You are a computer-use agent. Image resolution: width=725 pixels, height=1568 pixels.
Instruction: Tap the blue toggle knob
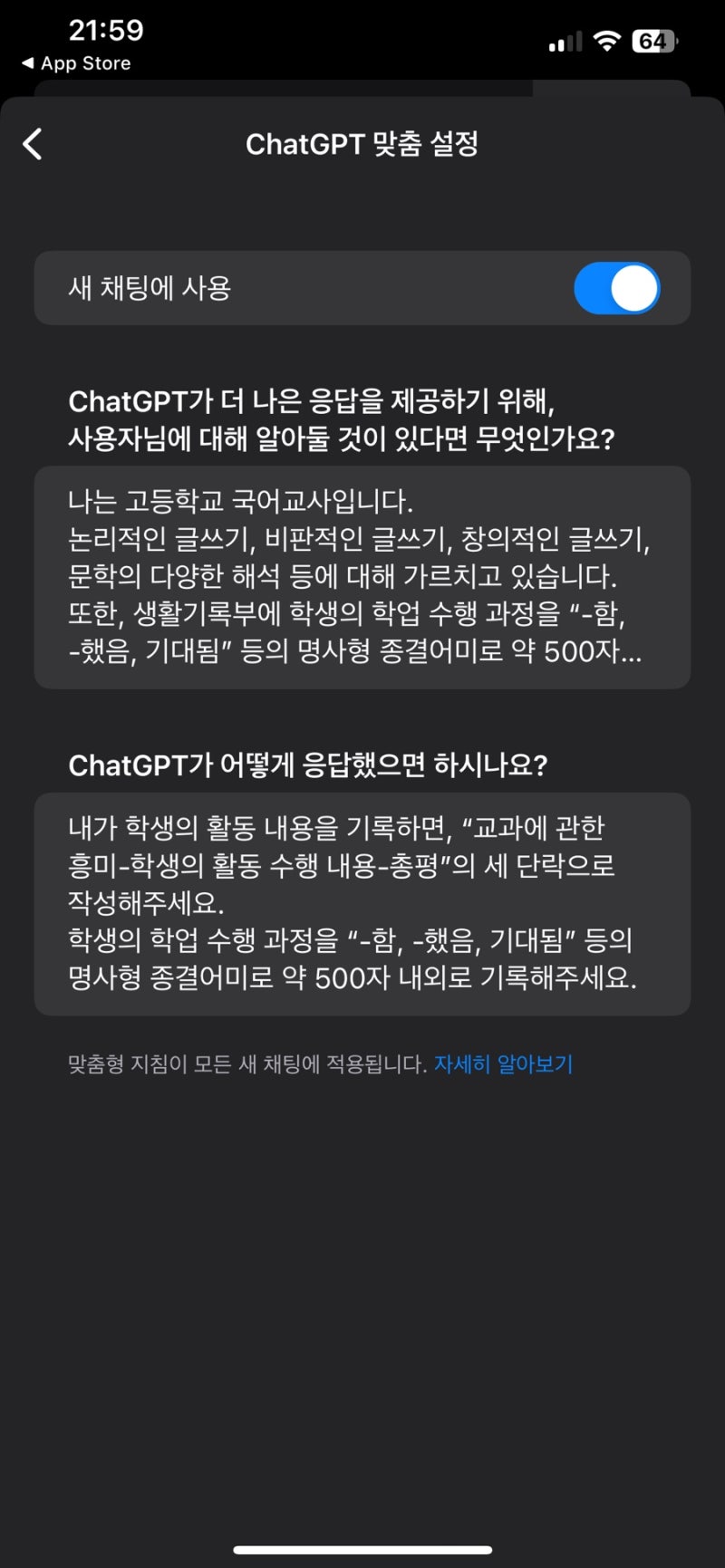634,288
